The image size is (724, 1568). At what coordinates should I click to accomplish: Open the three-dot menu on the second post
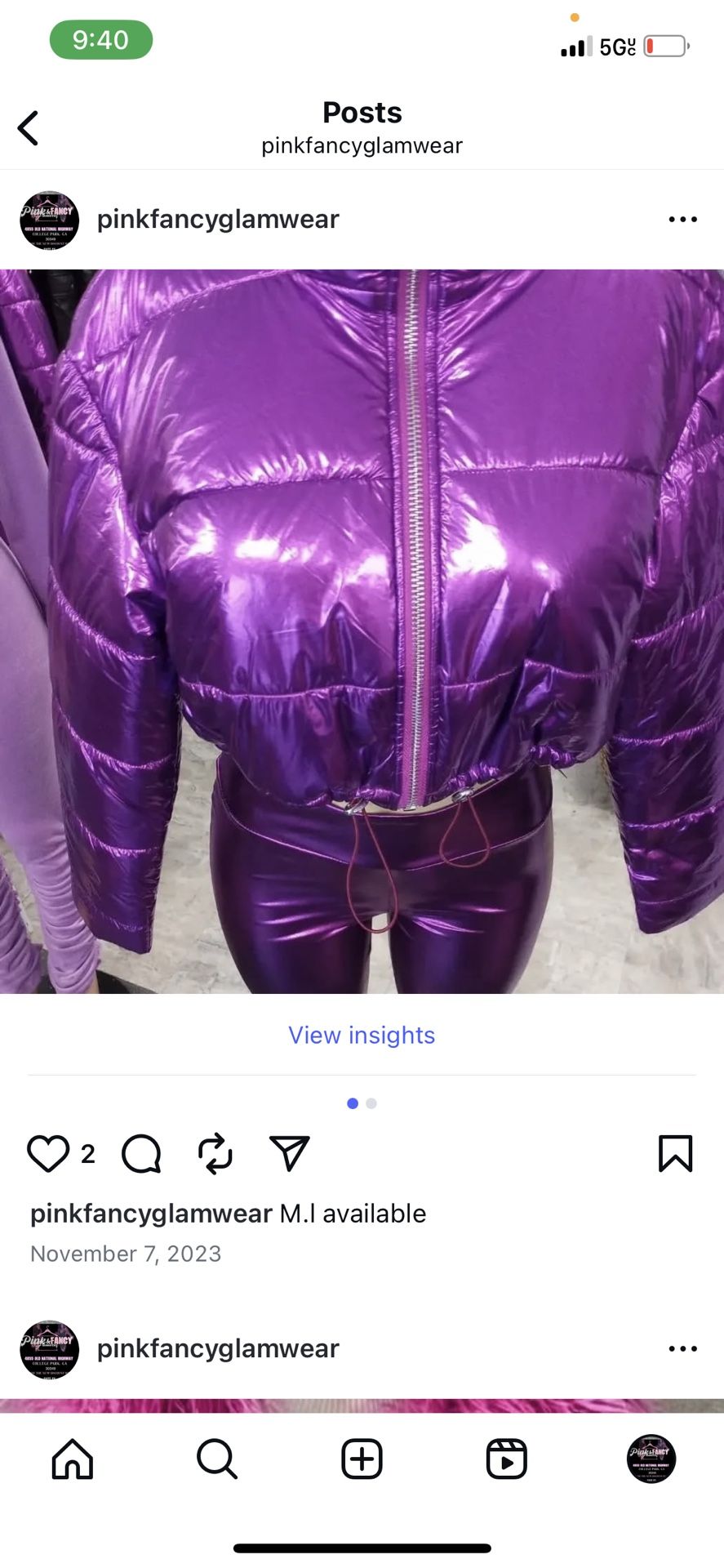point(682,1347)
